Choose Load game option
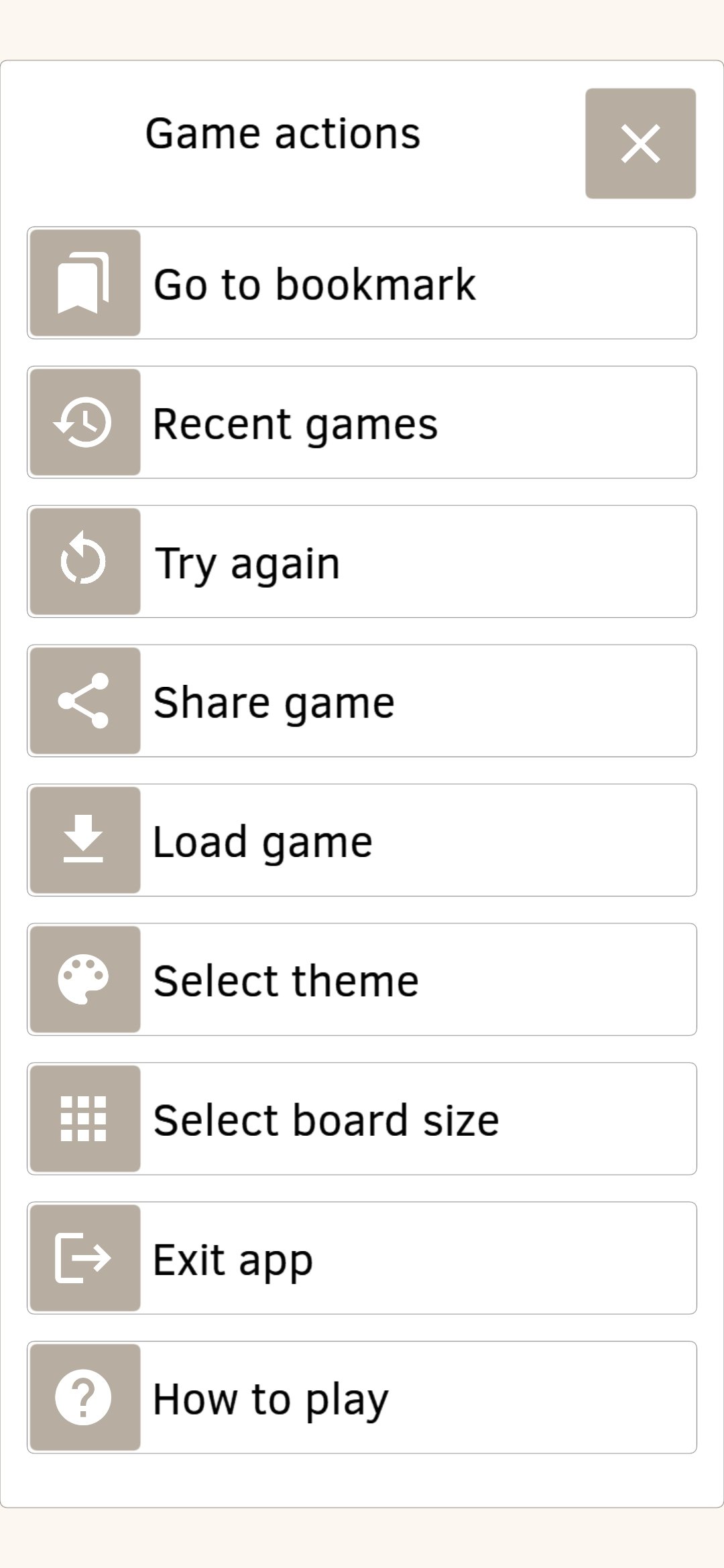This screenshot has height=1568, width=724. [362, 840]
